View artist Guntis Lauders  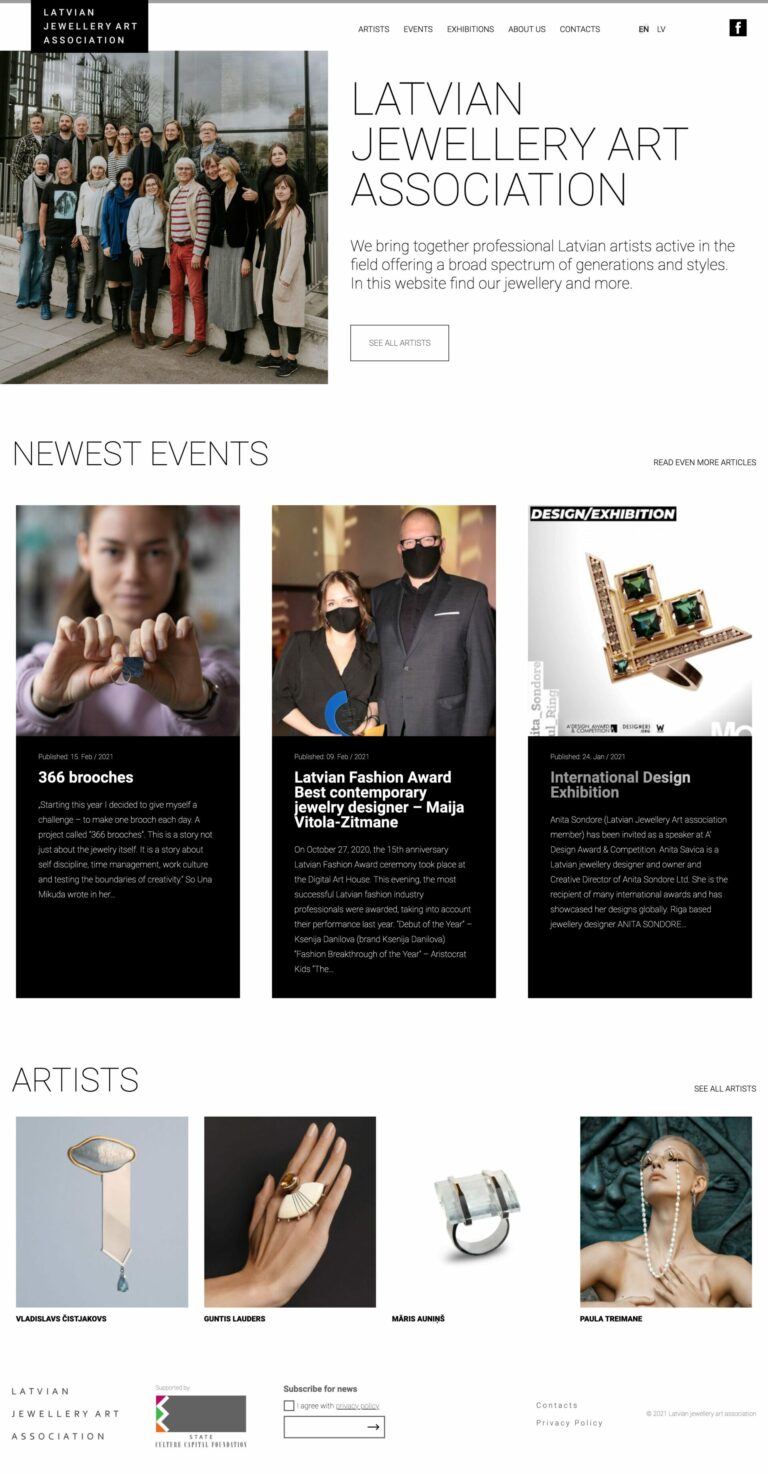(290, 1211)
